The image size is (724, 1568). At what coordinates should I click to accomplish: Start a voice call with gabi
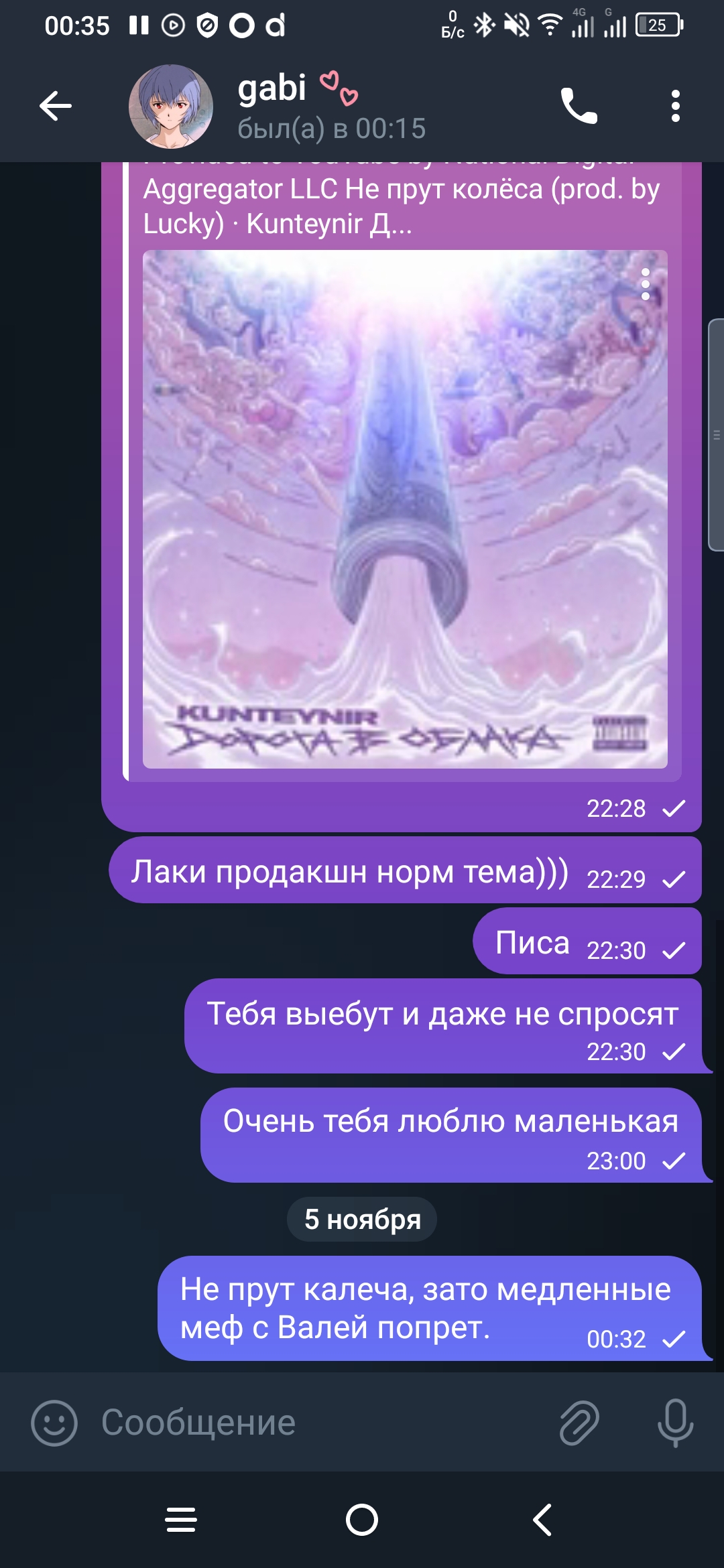(x=579, y=106)
